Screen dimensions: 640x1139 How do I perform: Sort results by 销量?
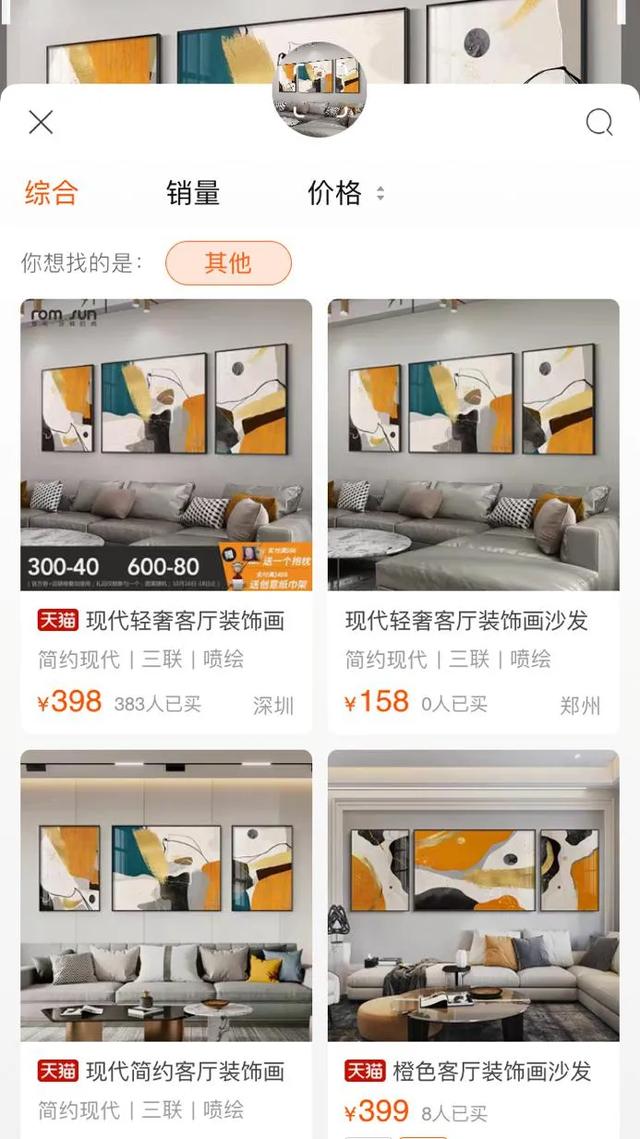pyautogui.click(x=193, y=193)
